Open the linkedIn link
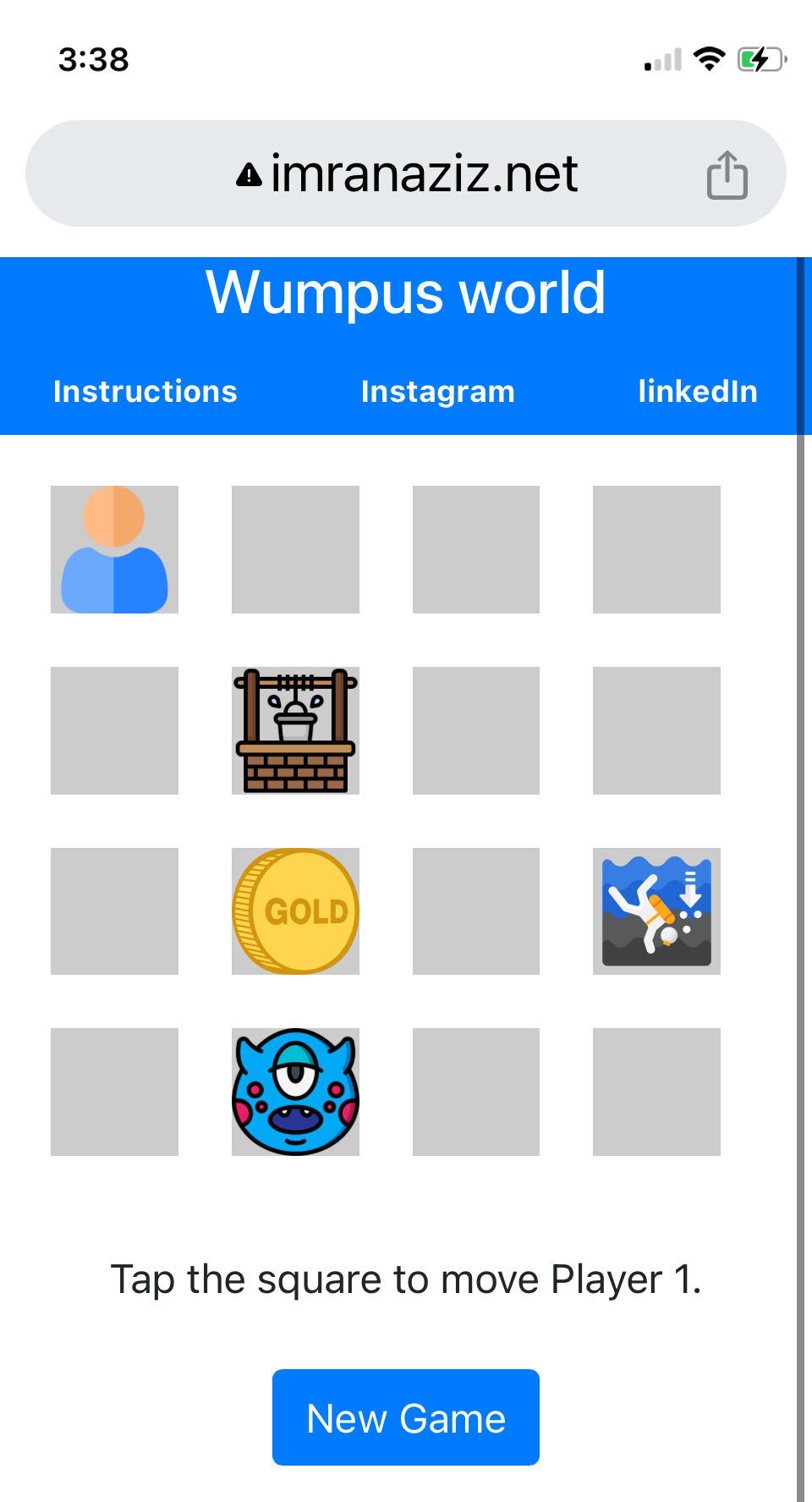 pyautogui.click(x=698, y=392)
